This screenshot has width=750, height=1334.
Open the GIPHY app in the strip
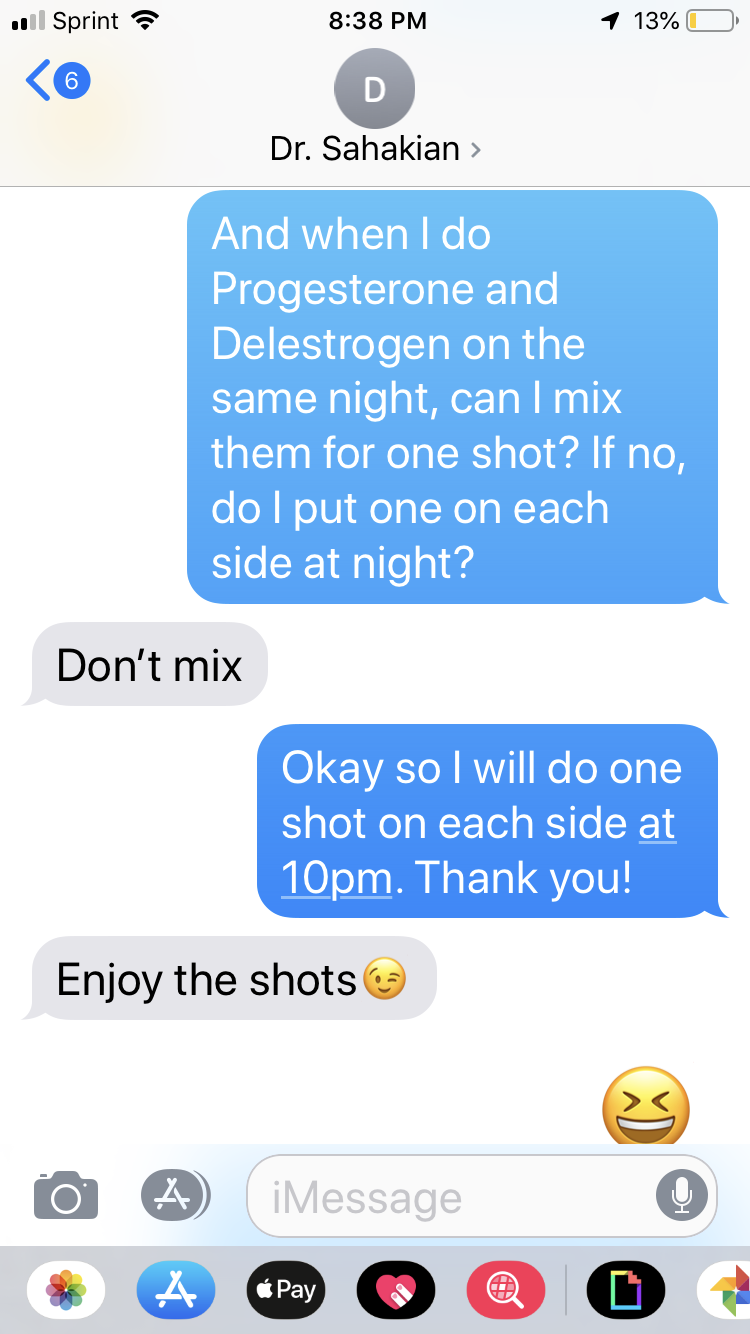[x=627, y=1290]
